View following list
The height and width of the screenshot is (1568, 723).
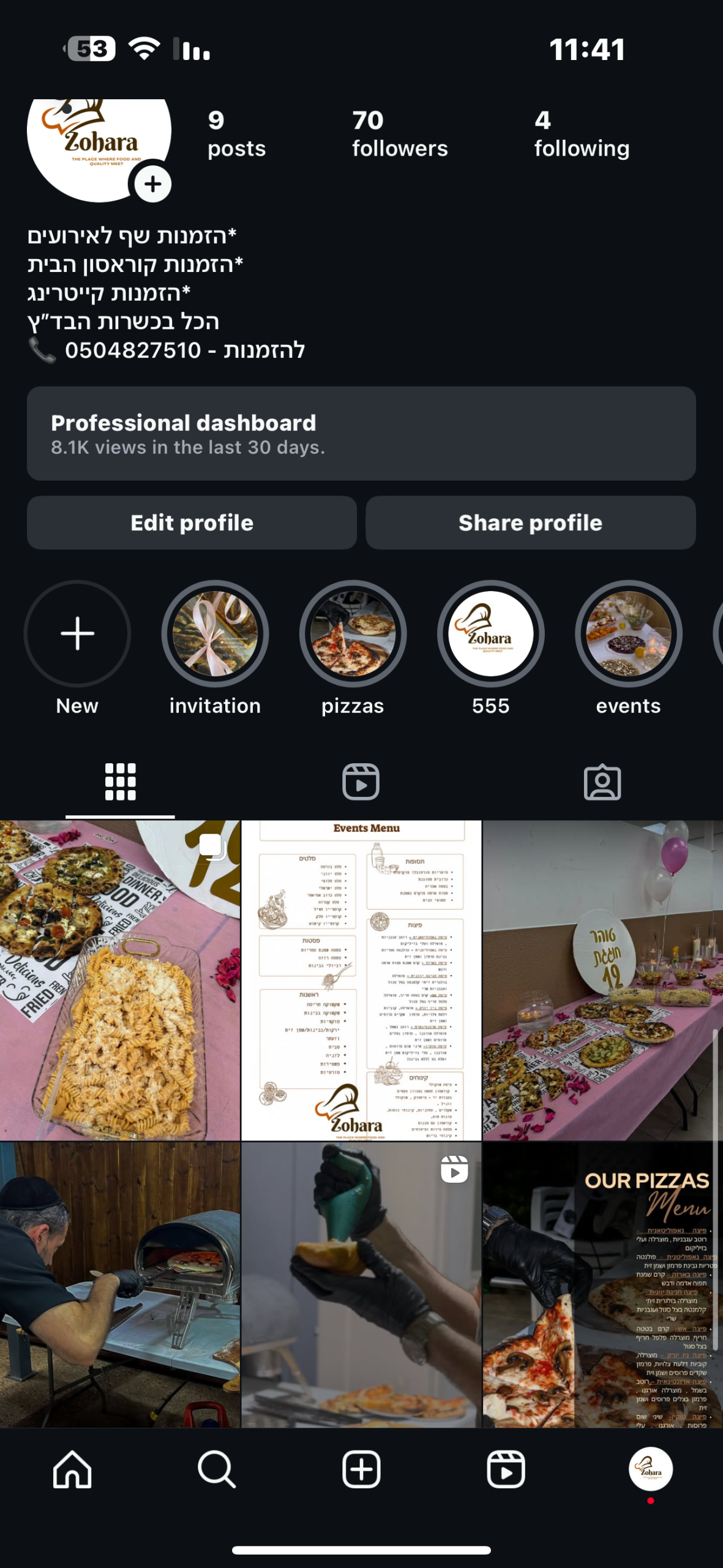pos(581,134)
